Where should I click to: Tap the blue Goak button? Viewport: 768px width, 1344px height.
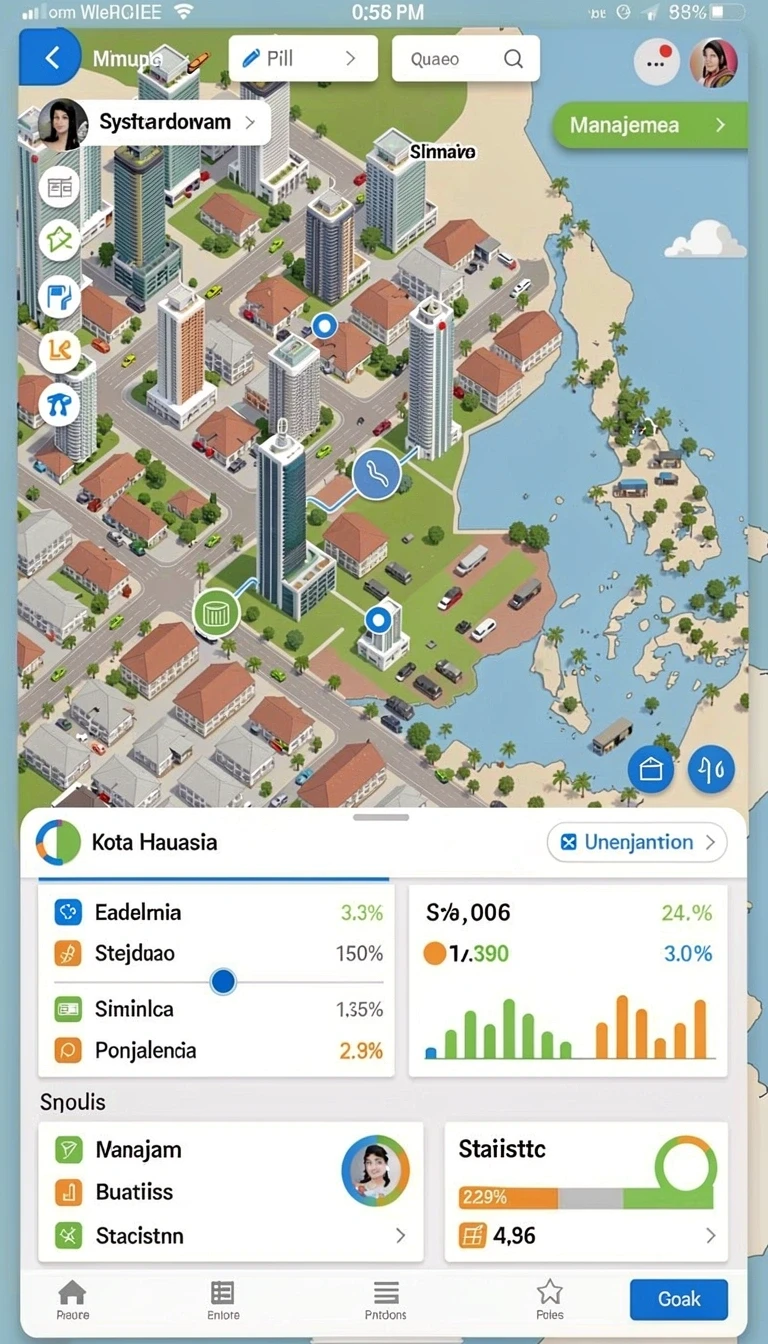[x=679, y=1299]
